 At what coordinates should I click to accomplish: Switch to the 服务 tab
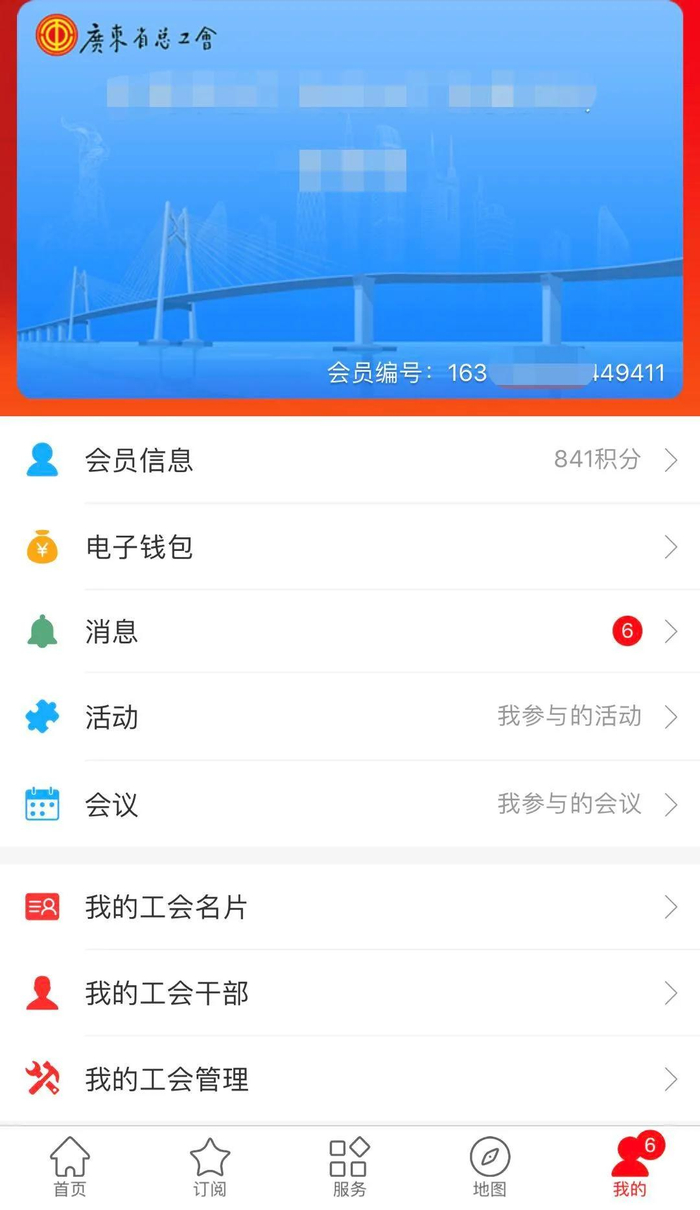pos(349,1167)
